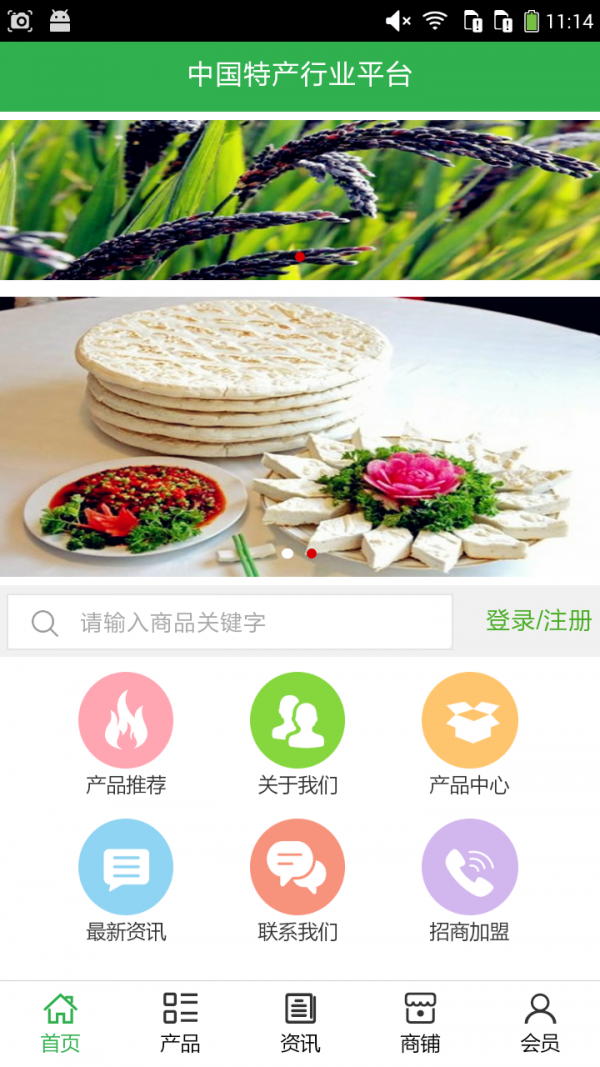Switch to the 资讯 news tab
The image size is (600, 1067).
pyautogui.click(x=300, y=1022)
